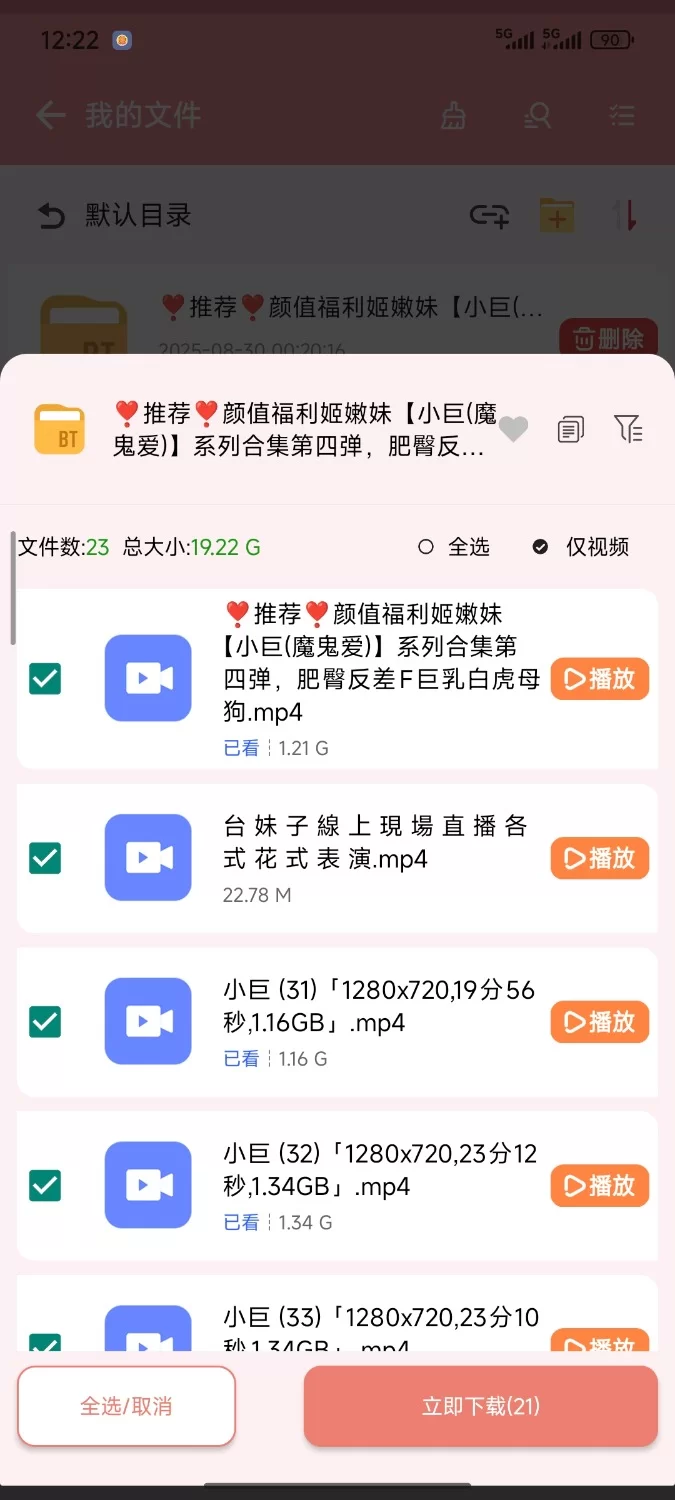The width and height of the screenshot is (675, 1500).
Task: Select the 全选 radio option
Action: [x=454, y=547]
